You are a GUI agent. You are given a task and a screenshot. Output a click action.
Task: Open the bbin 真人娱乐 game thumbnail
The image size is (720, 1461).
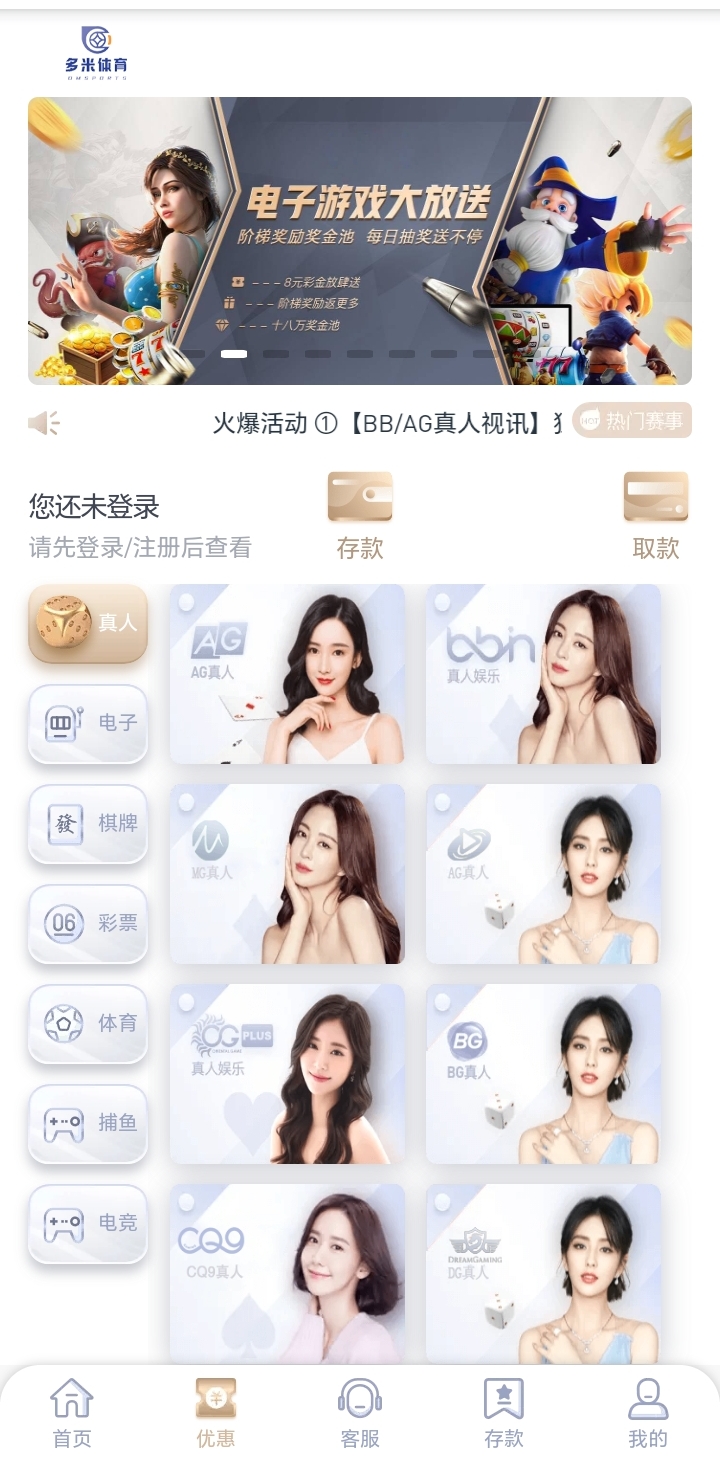[x=543, y=675]
